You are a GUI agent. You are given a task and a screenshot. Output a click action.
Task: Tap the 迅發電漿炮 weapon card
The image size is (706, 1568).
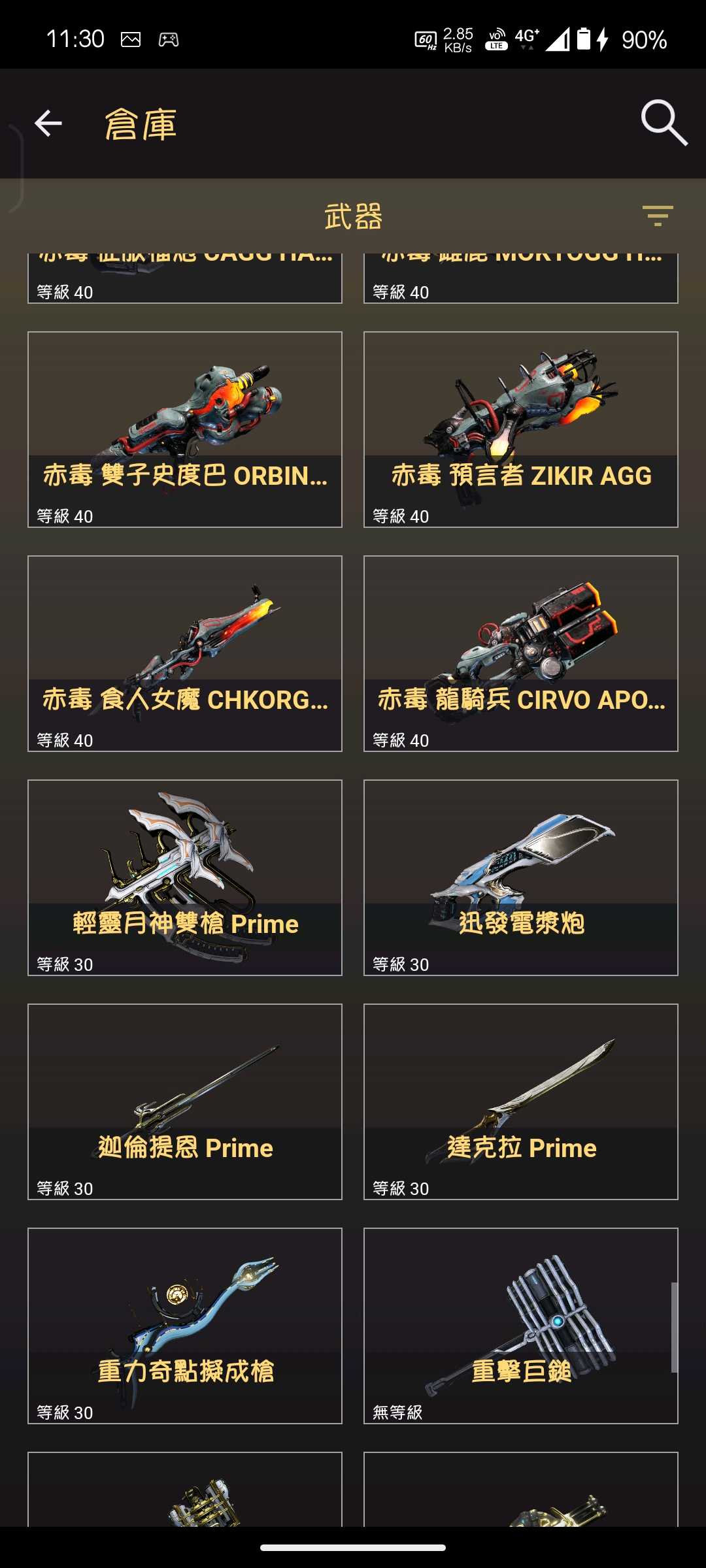coord(521,877)
